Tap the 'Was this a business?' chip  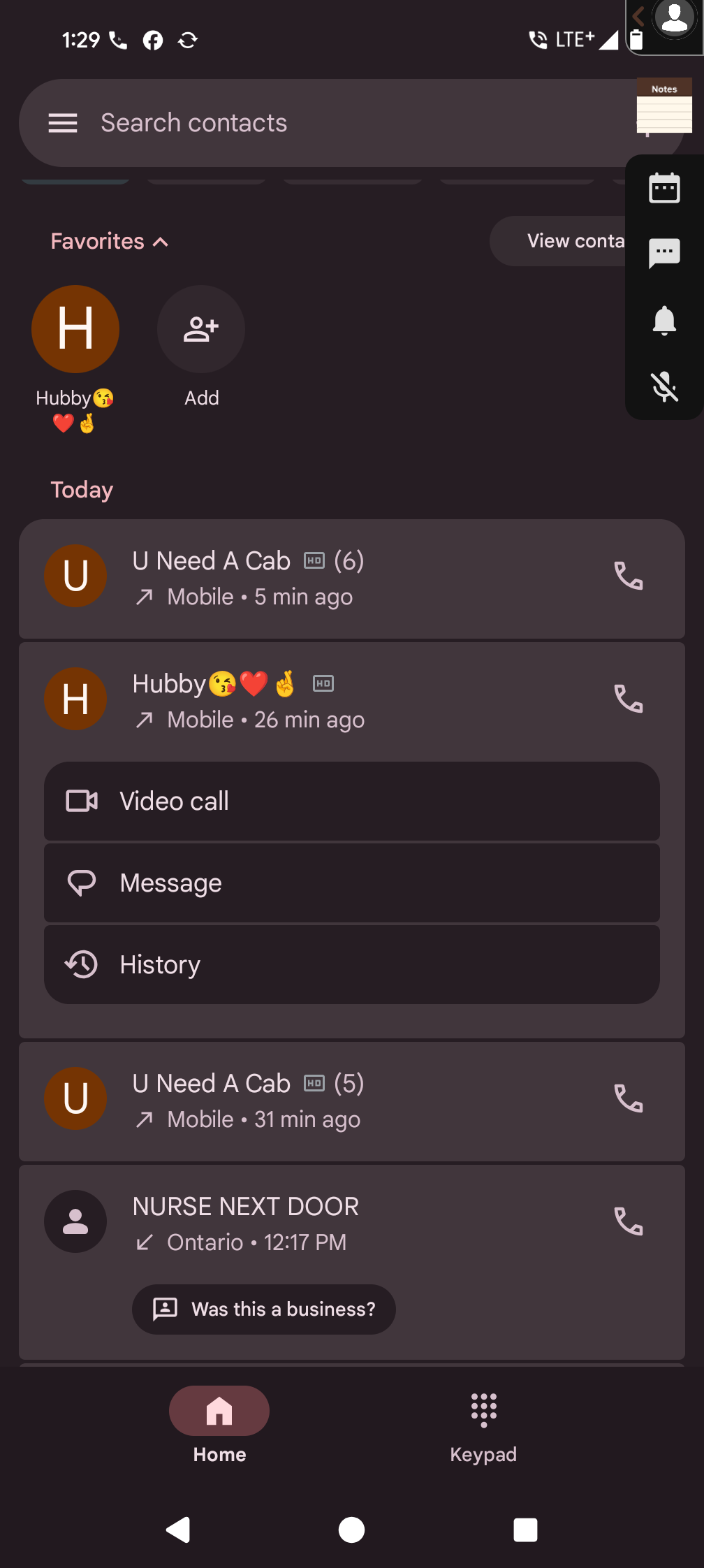pyautogui.click(x=264, y=1309)
